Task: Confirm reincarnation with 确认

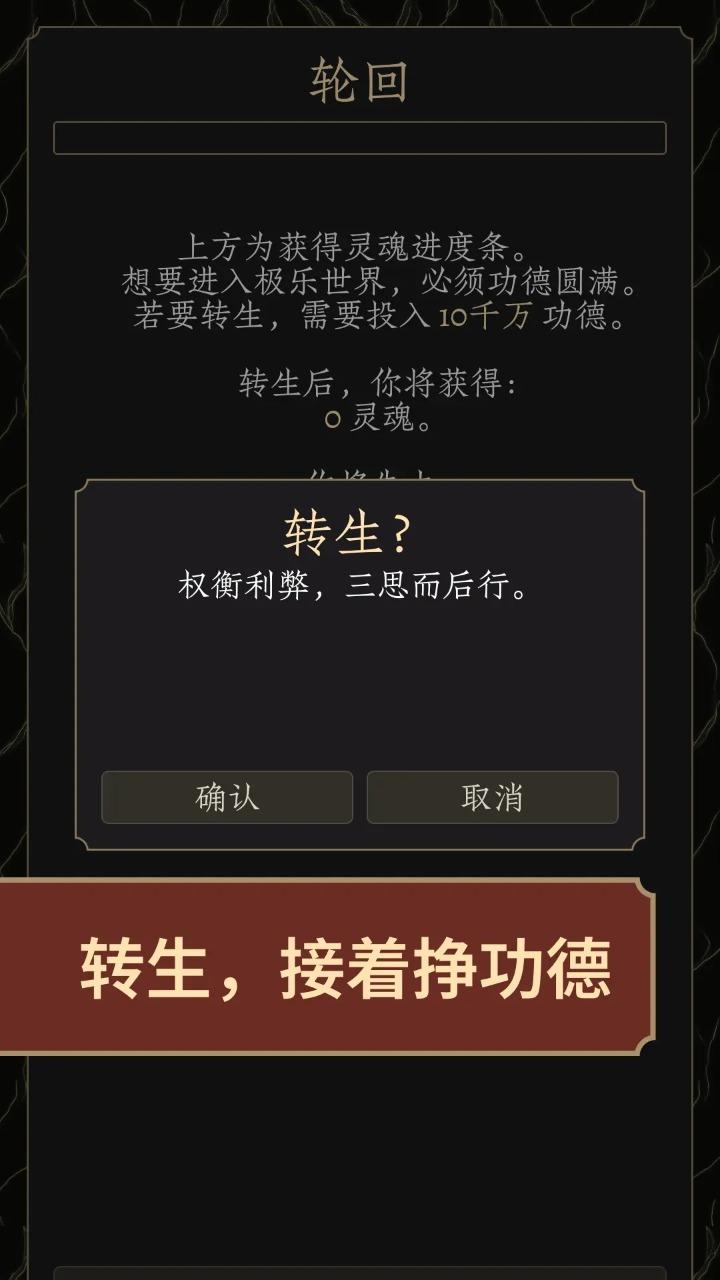Action: (227, 797)
